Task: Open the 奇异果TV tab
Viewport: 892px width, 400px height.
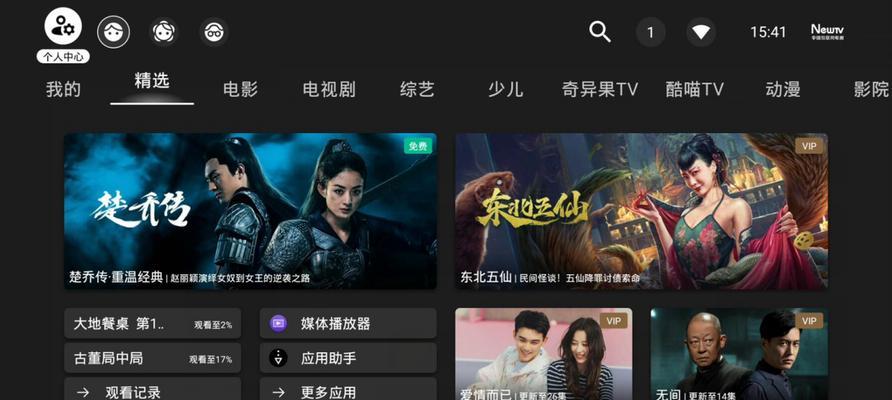Action: (x=600, y=89)
